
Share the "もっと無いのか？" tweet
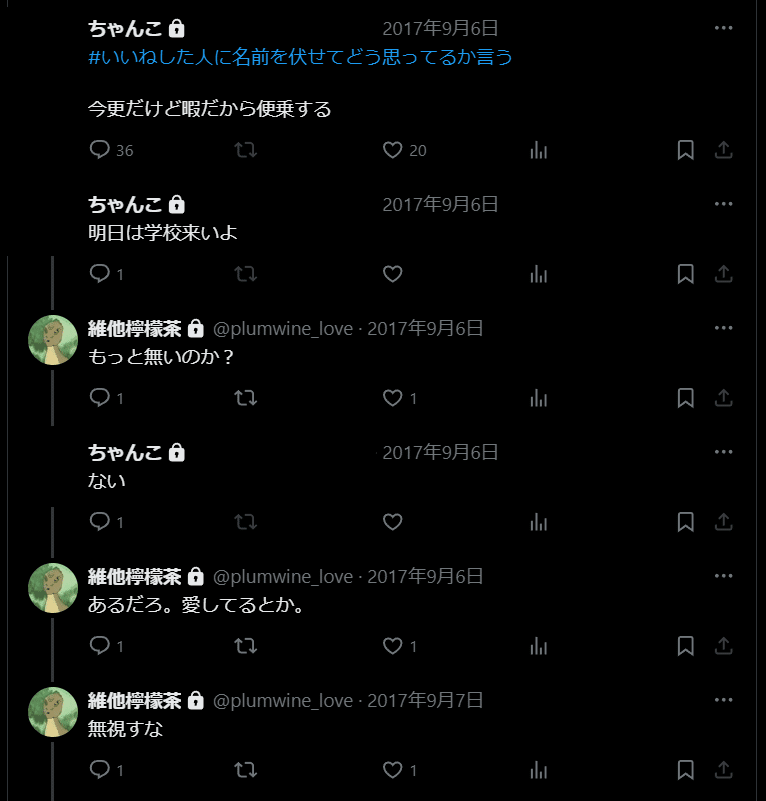pos(723,398)
